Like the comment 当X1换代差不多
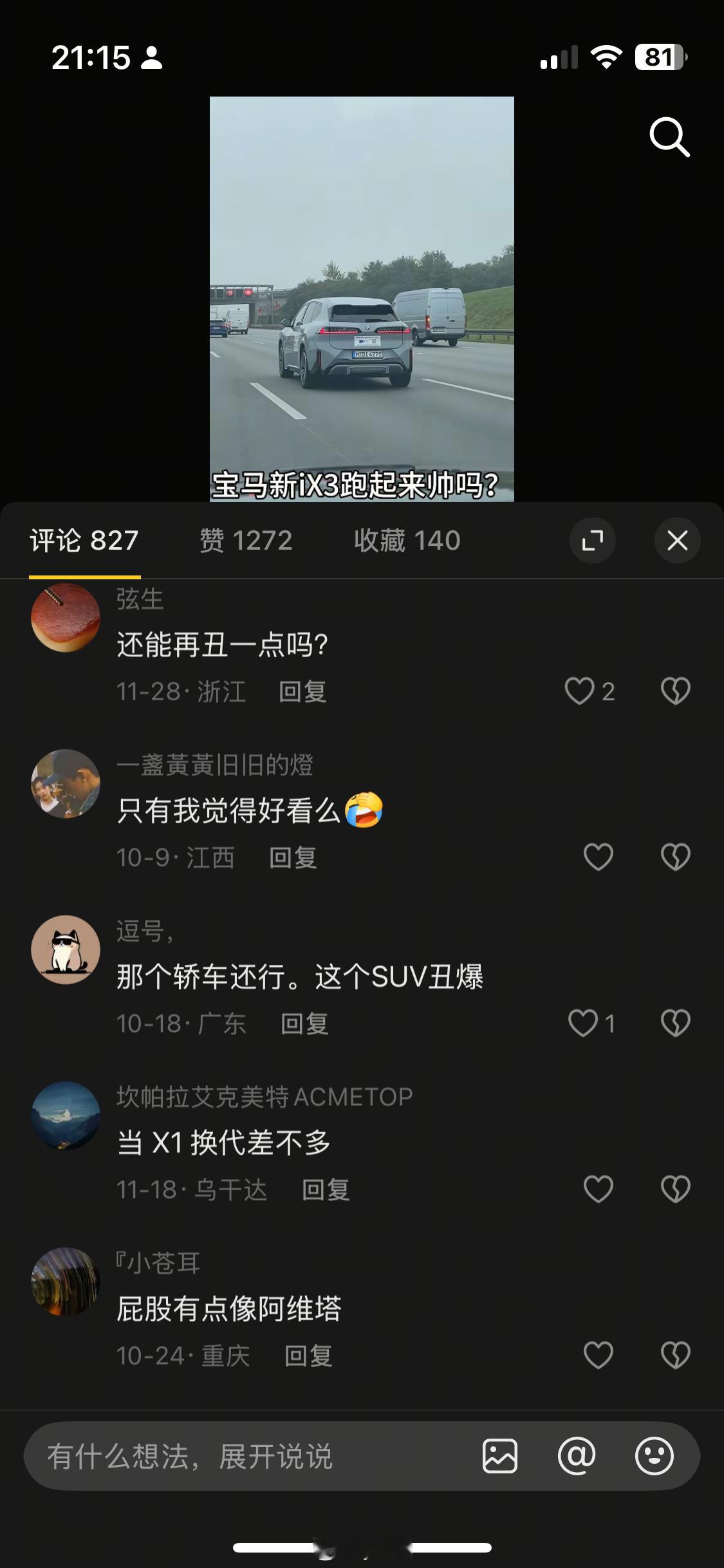This screenshot has width=724, height=1568. (x=599, y=1188)
